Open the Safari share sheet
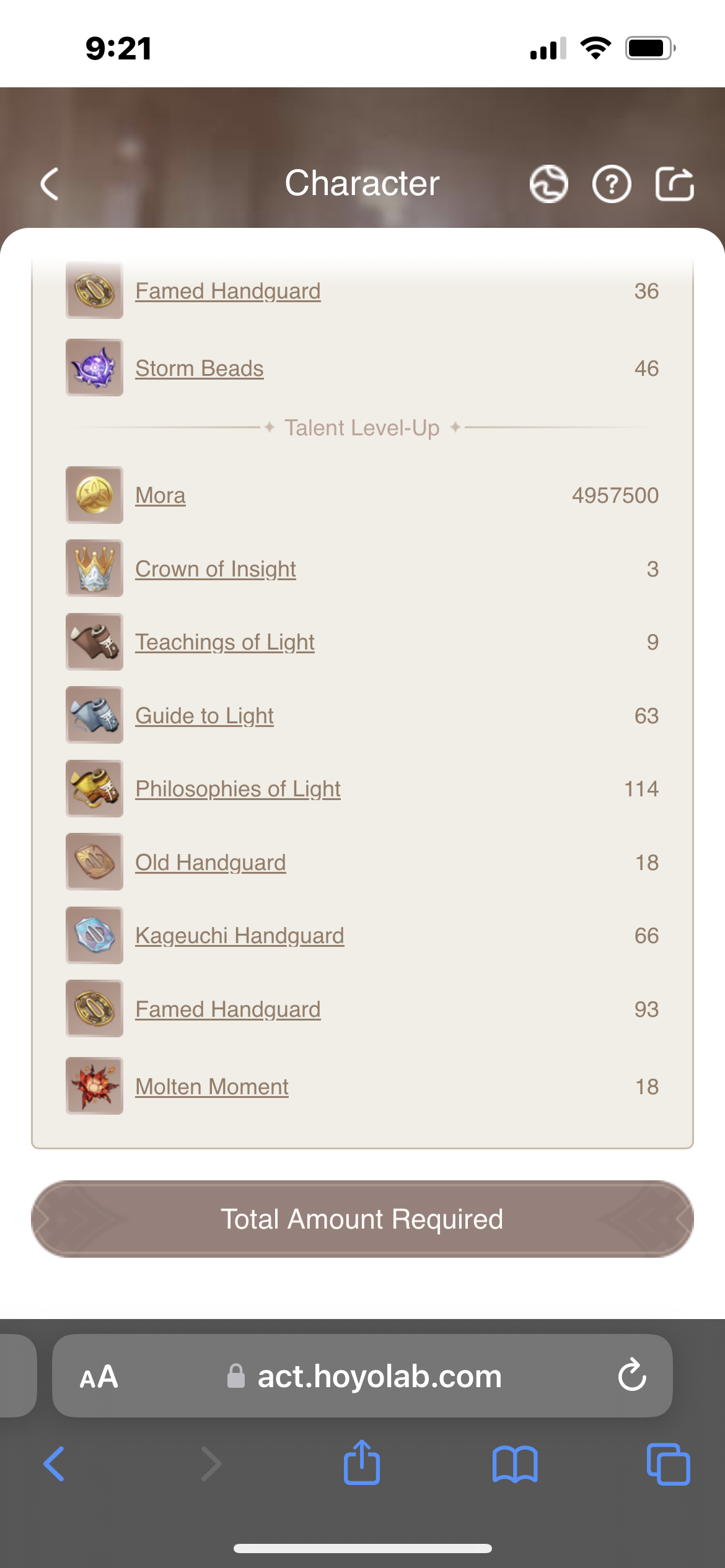The width and height of the screenshot is (725, 1568). [362, 1463]
